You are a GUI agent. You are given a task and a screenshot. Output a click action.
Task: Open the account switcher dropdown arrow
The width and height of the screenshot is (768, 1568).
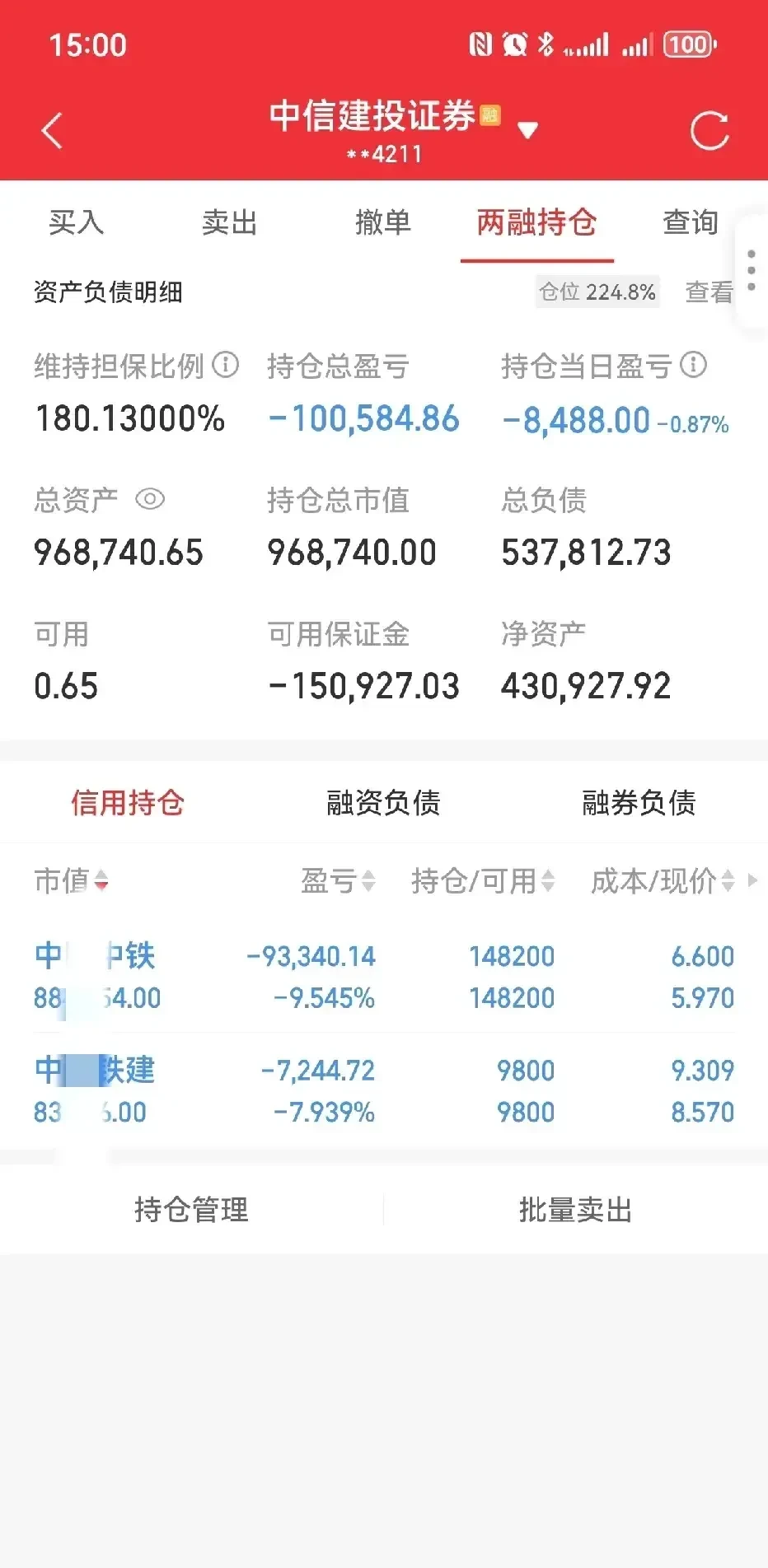pyautogui.click(x=528, y=129)
